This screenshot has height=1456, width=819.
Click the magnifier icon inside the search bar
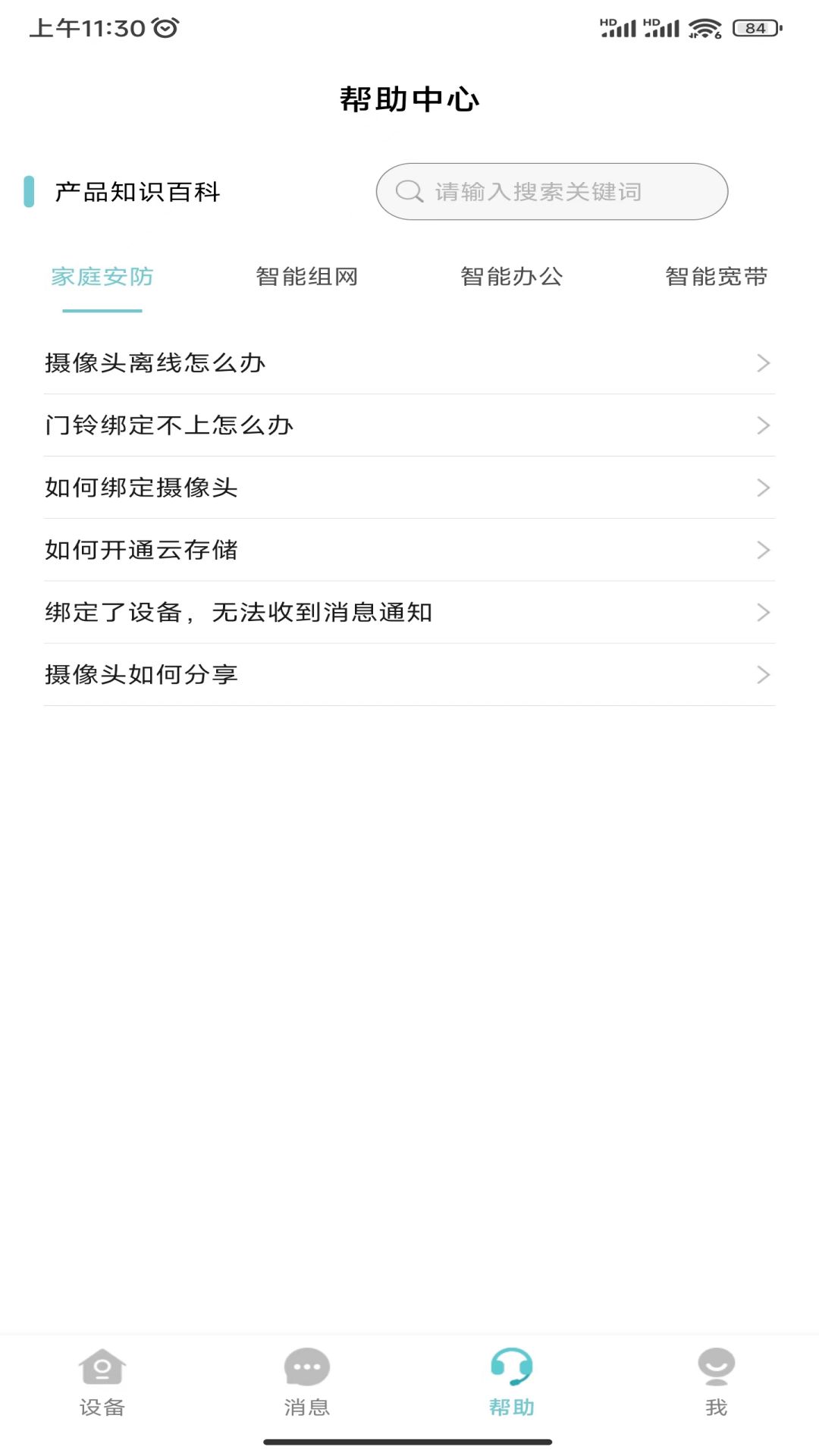click(409, 191)
